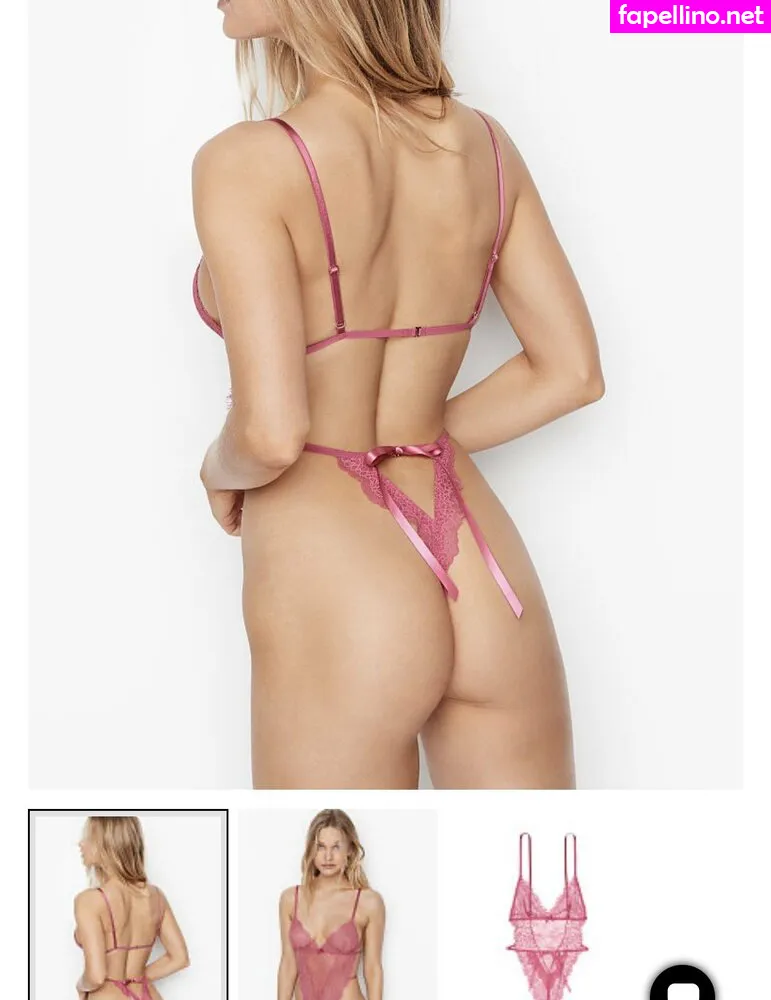This screenshot has width=771, height=1000.
Task: Select the back view thumbnail
Action: click(x=128, y=905)
